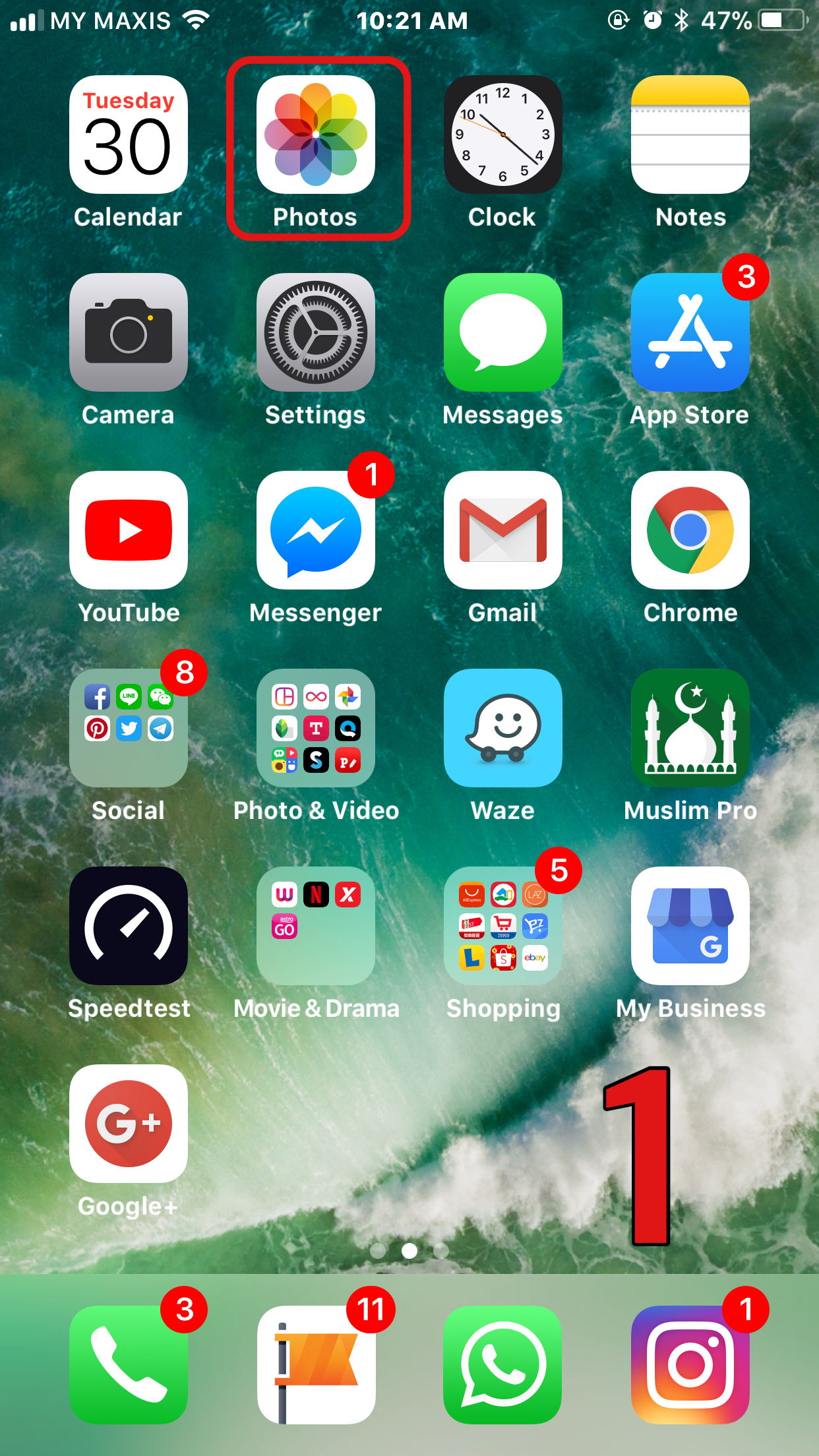
Task: Launch the Calendar app
Action: [x=129, y=135]
